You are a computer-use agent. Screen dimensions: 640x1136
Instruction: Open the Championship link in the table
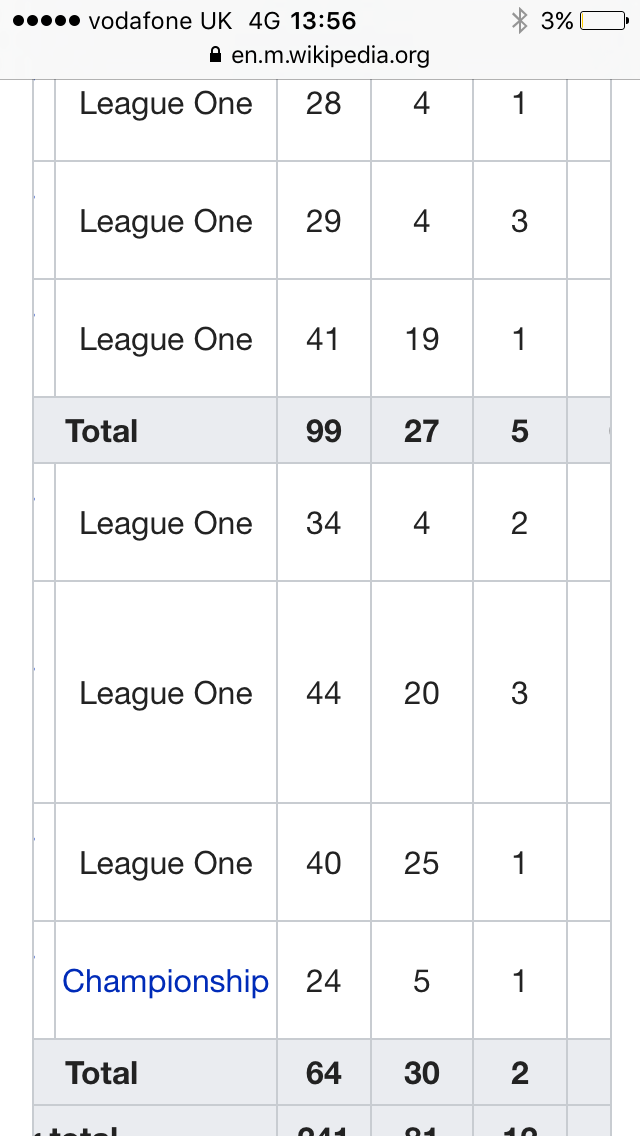pos(165,981)
